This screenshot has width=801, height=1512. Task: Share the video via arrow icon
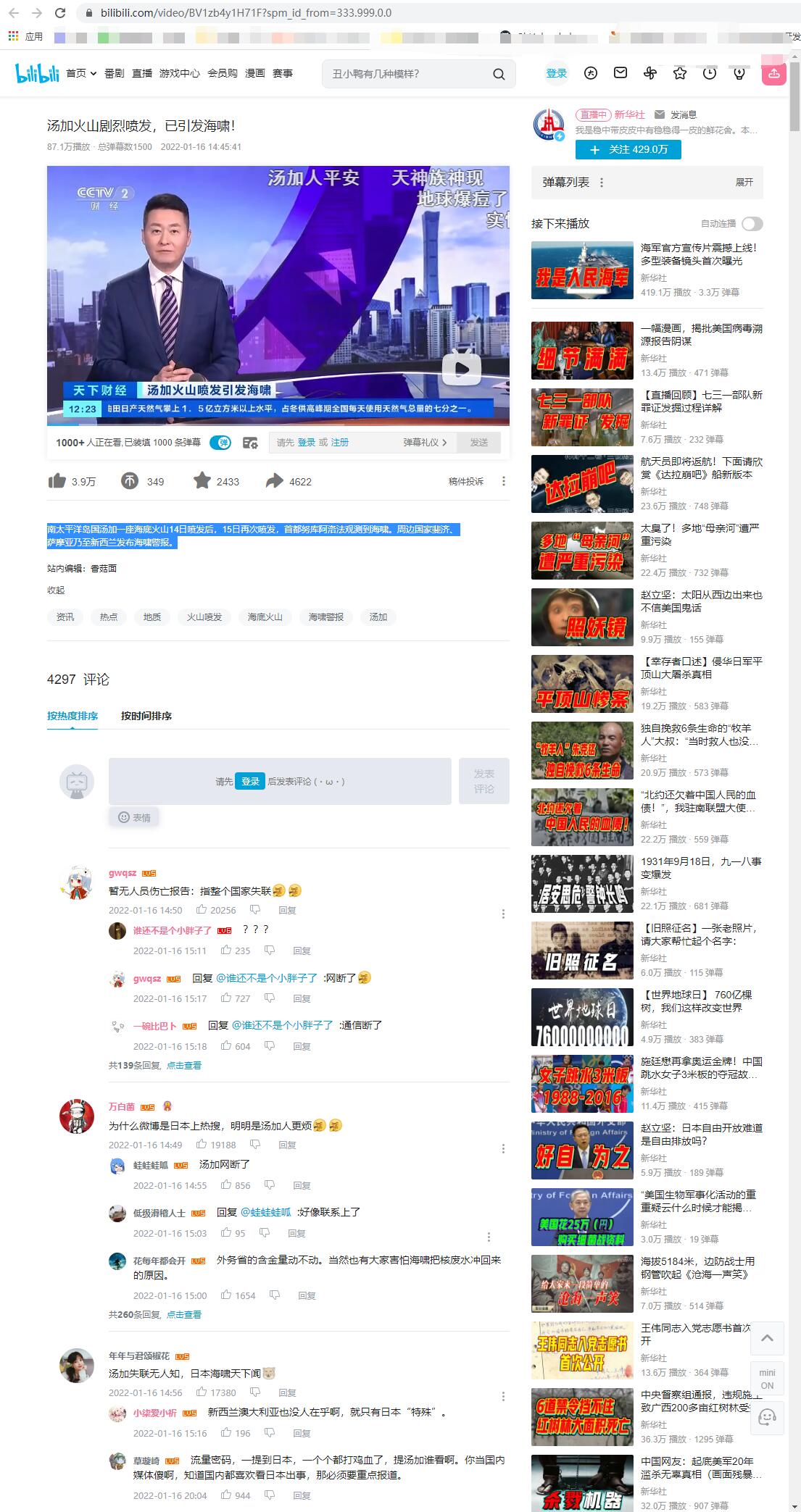(274, 481)
